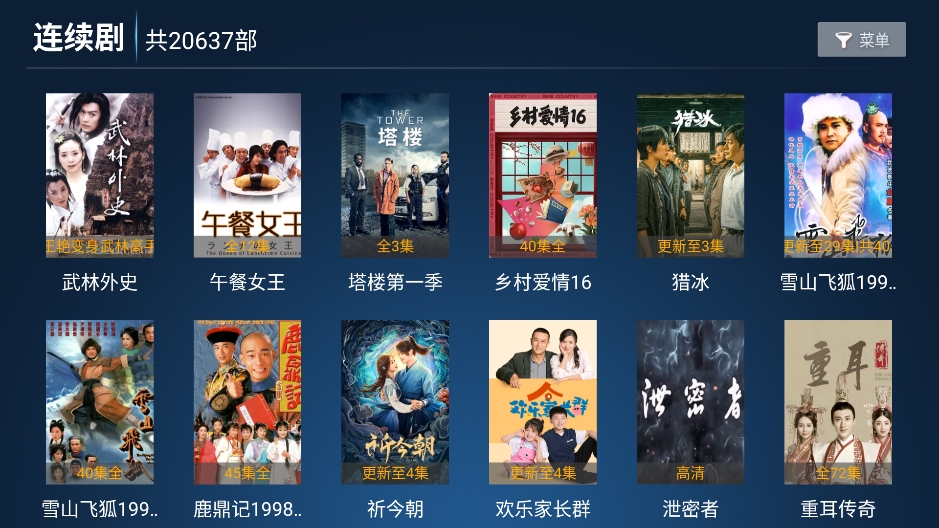Image resolution: width=939 pixels, height=528 pixels.
Task: Open the 猎冰 drama
Action: coord(690,176)
